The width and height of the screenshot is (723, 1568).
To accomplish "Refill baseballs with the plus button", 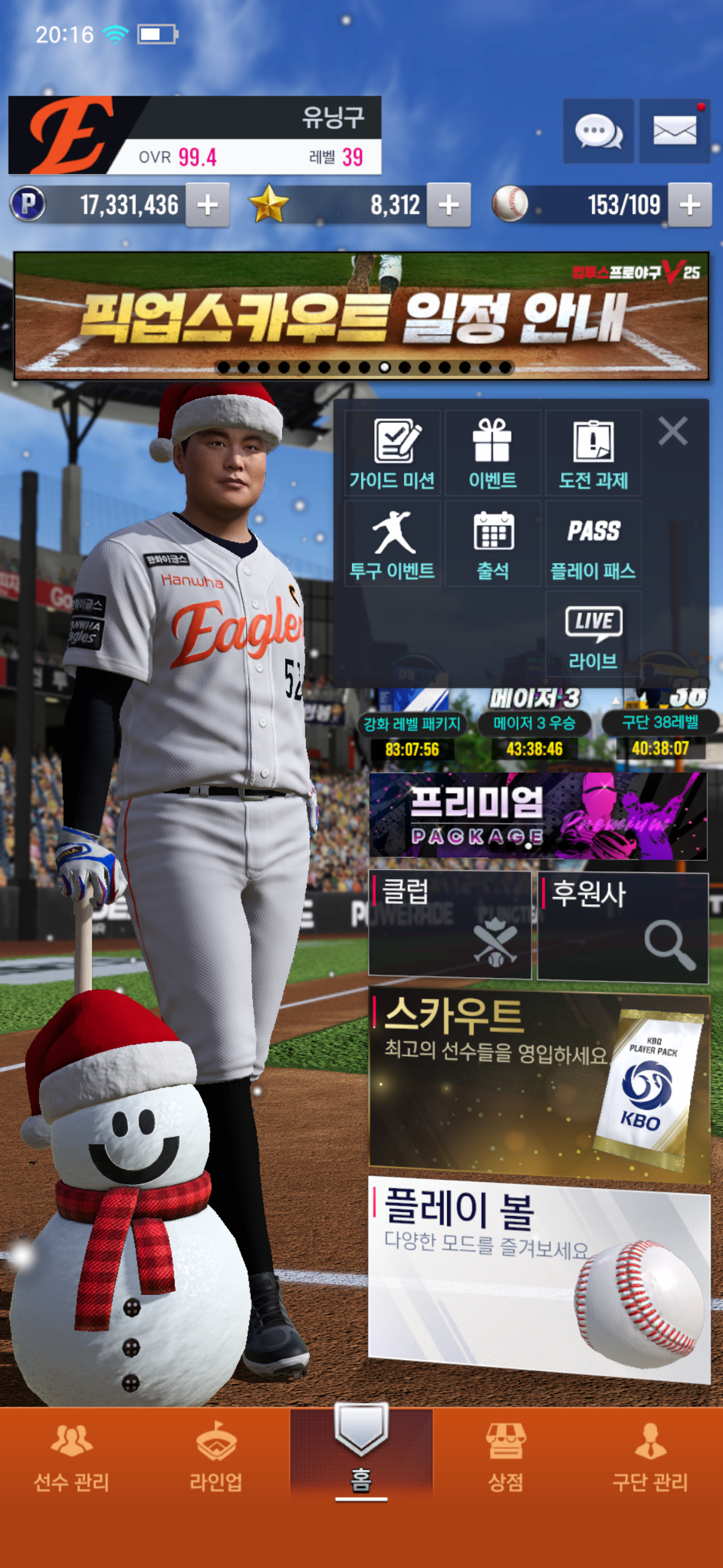I will (x=690, y=205).
